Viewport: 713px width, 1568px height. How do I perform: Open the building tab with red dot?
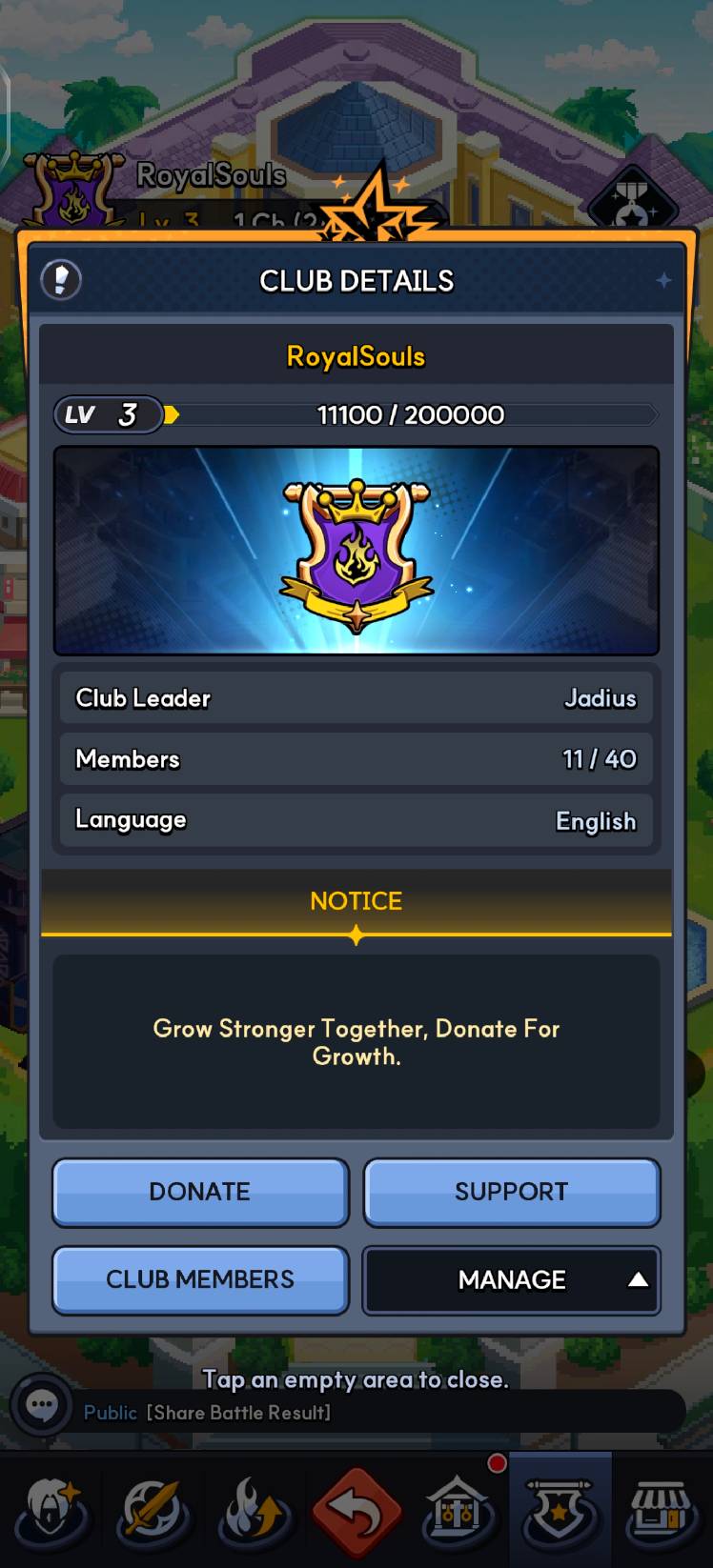pos(458,1509)
